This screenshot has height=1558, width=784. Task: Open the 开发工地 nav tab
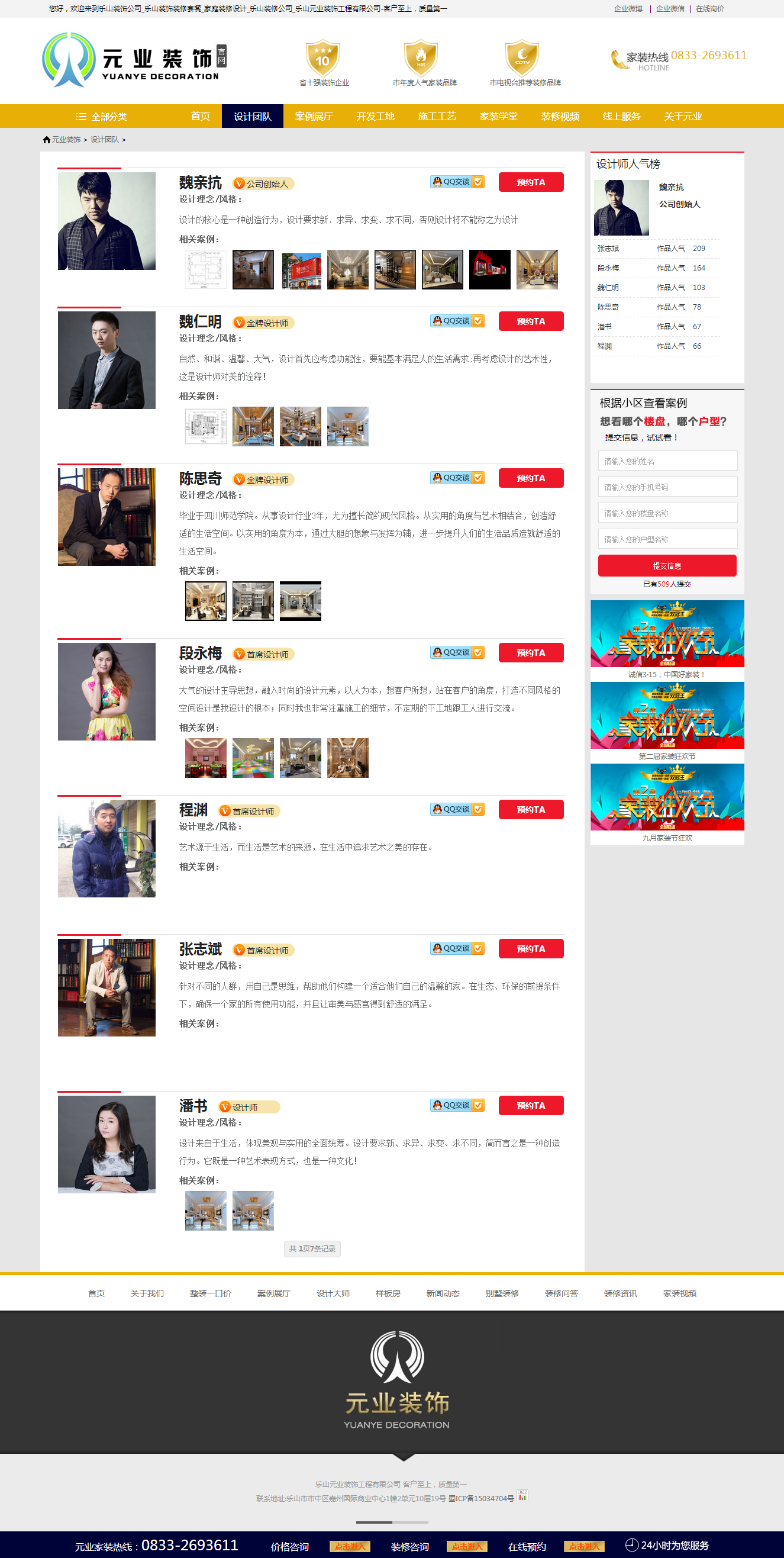pos(375,116)
